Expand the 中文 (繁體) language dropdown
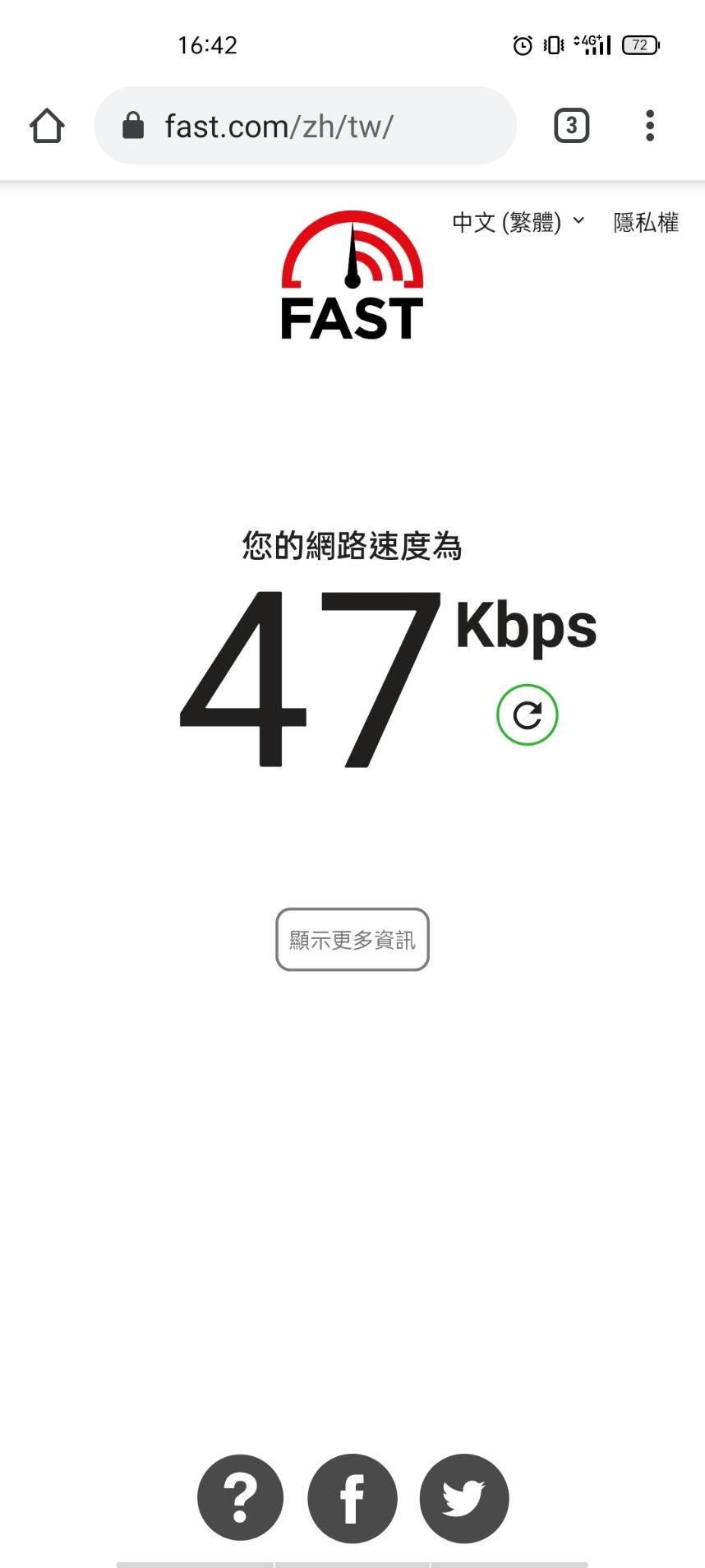The height and width of the screenshot is (1568, 705). (518, 222)
